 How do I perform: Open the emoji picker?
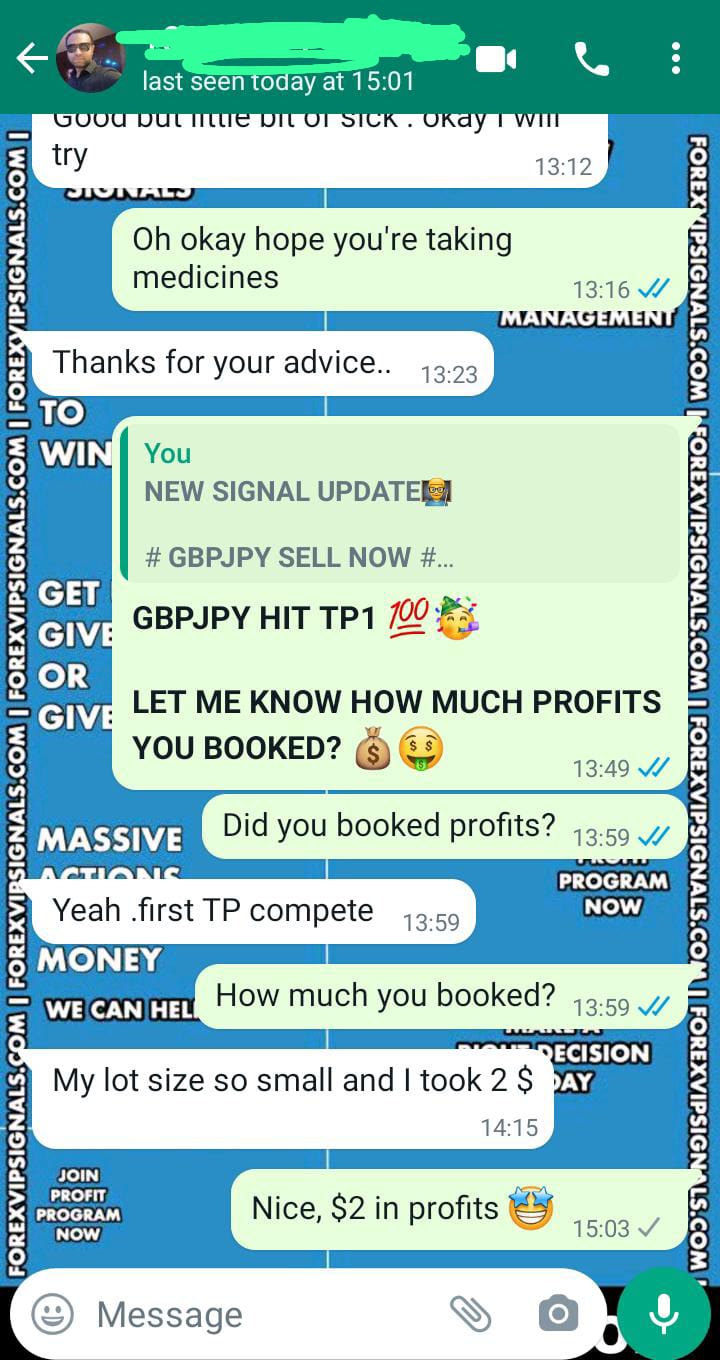point(52,1314)
